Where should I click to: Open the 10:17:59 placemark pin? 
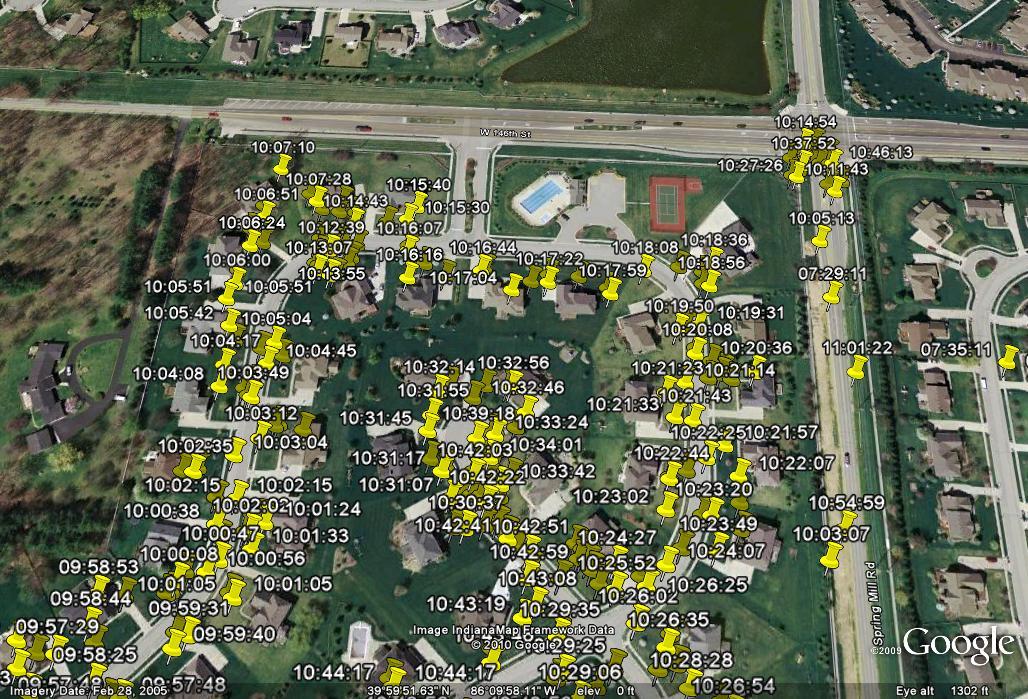[611, 289]
